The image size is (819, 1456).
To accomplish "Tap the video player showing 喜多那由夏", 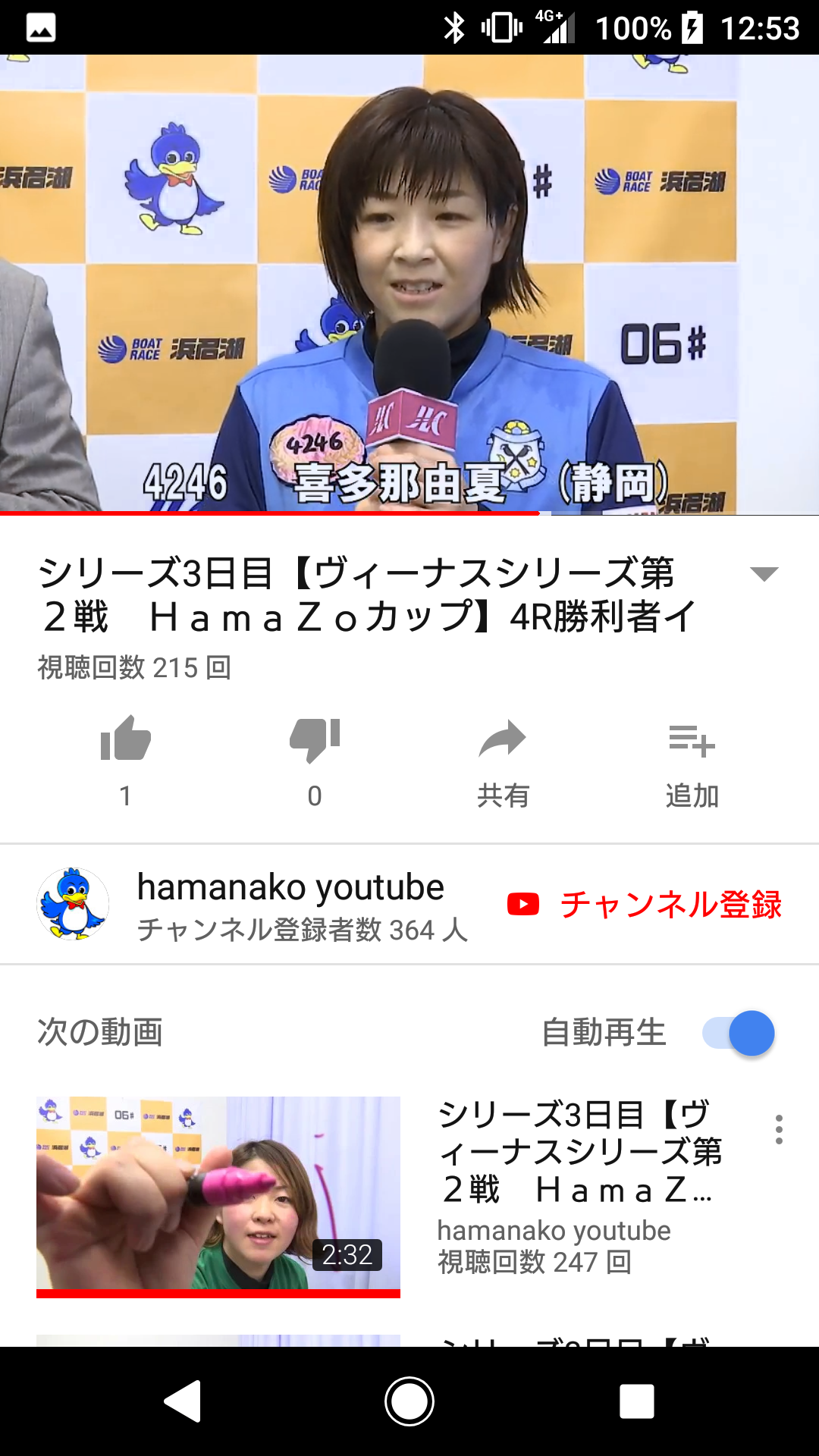I will pyautogui.click(x=409, y=284).
